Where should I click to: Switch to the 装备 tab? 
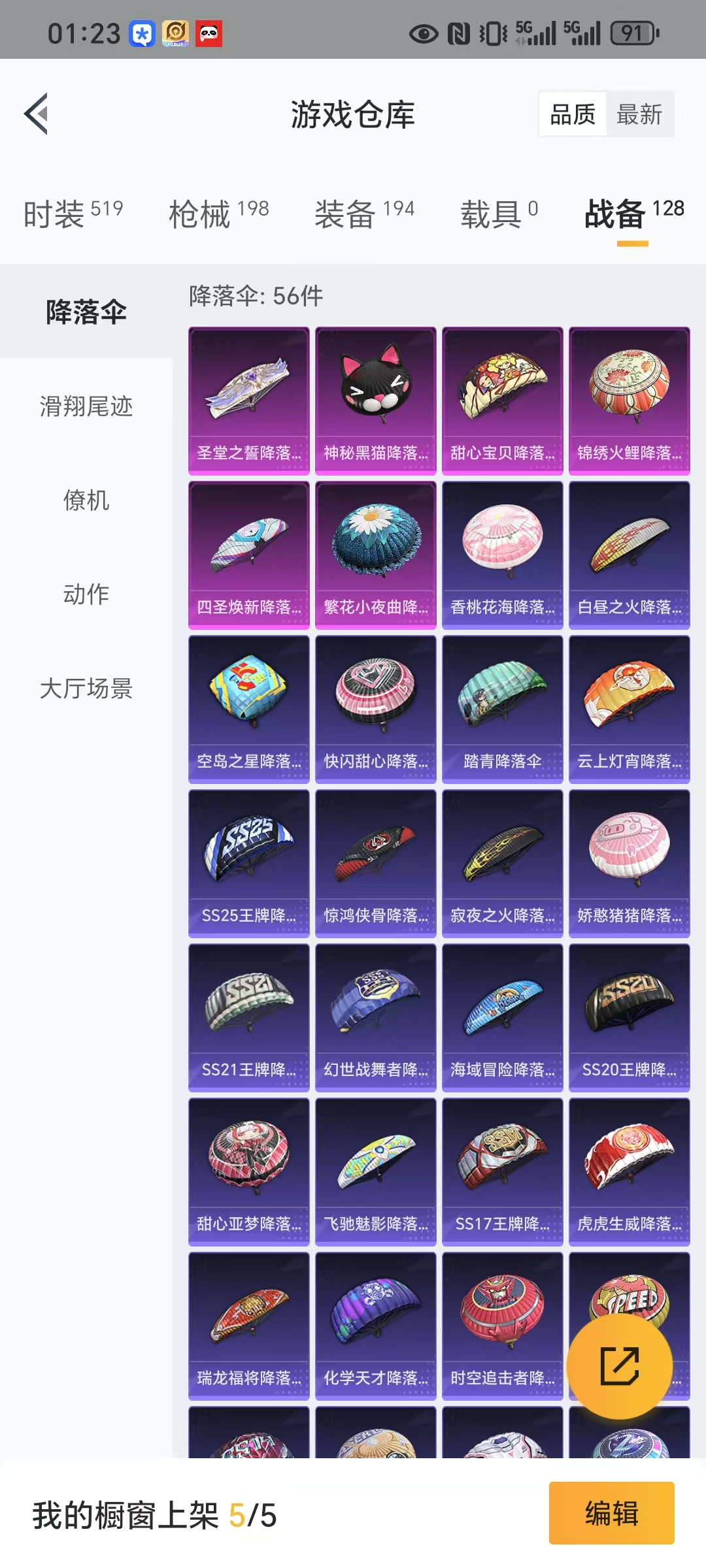click(x=364, y=214)
